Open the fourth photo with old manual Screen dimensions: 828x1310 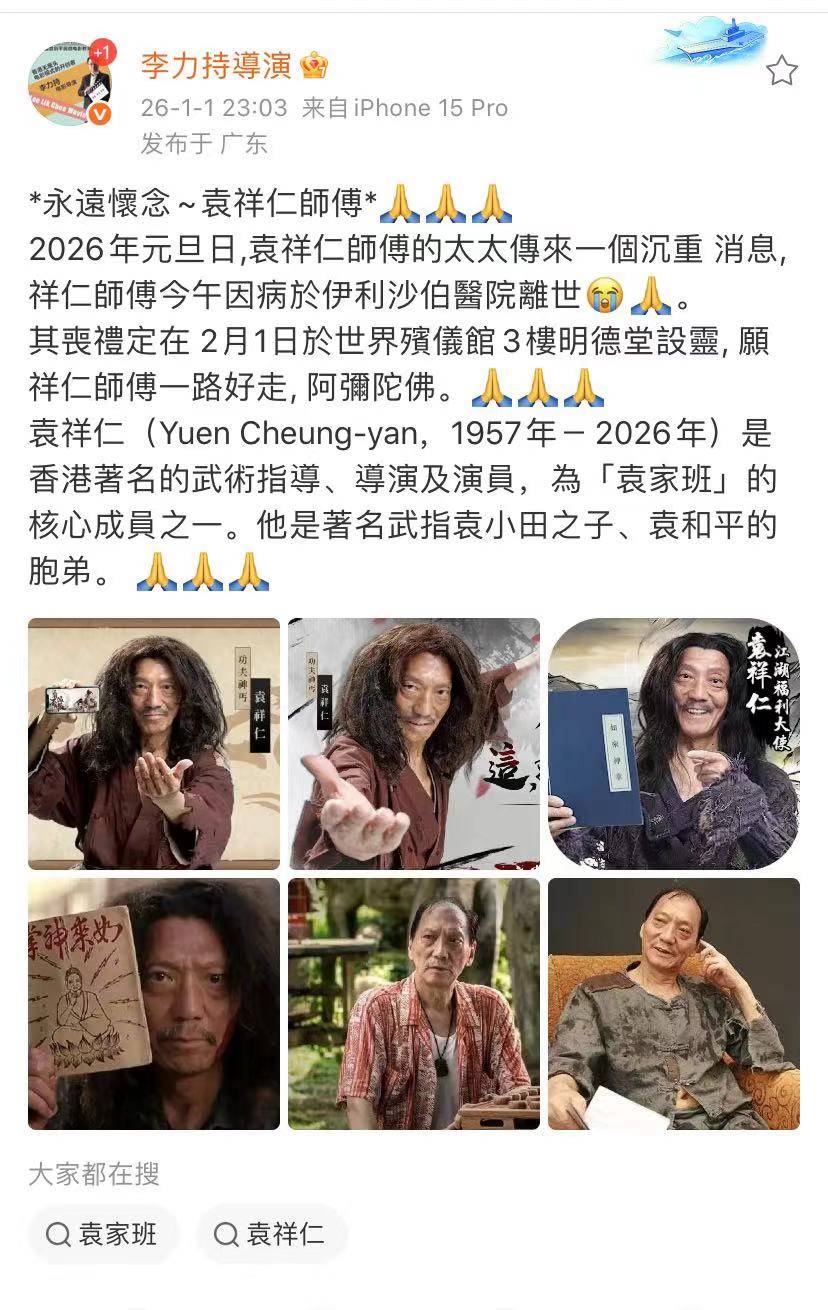tap(154, 1003)
